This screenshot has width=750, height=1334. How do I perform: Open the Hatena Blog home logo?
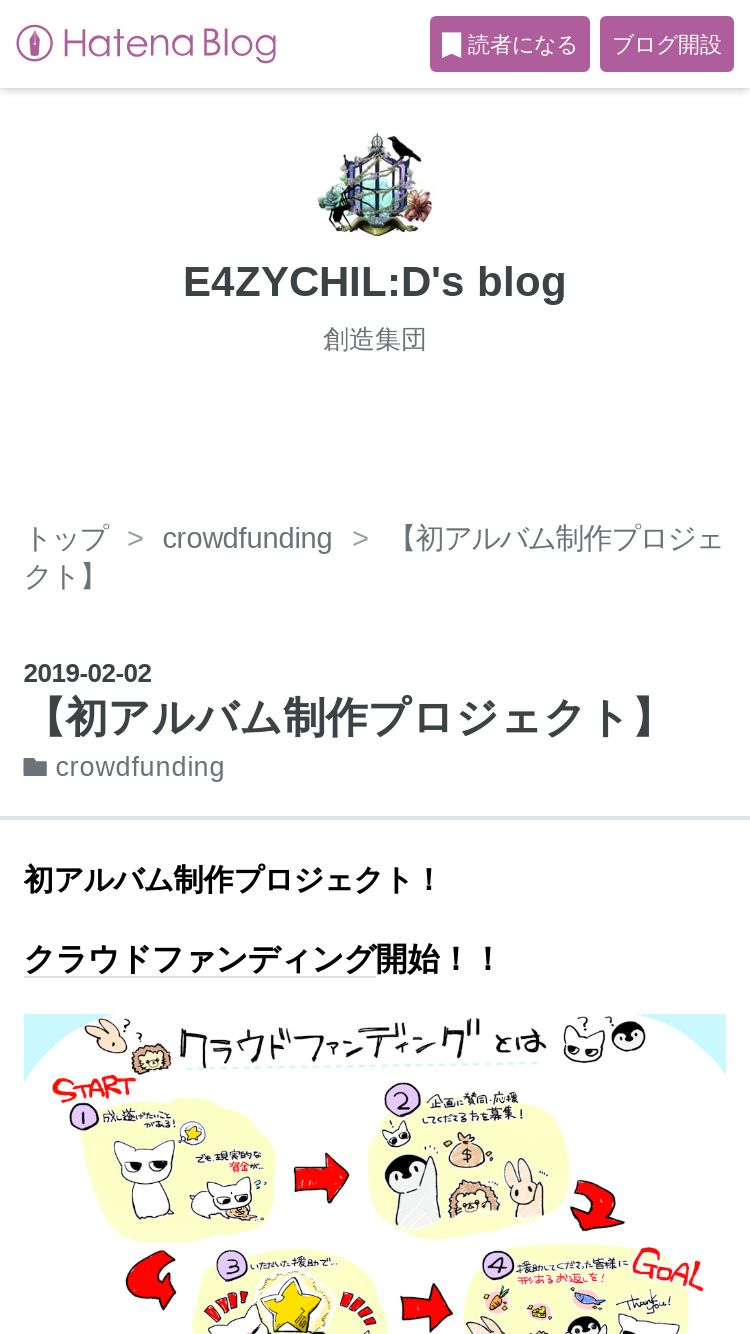[x=146, y=44]
